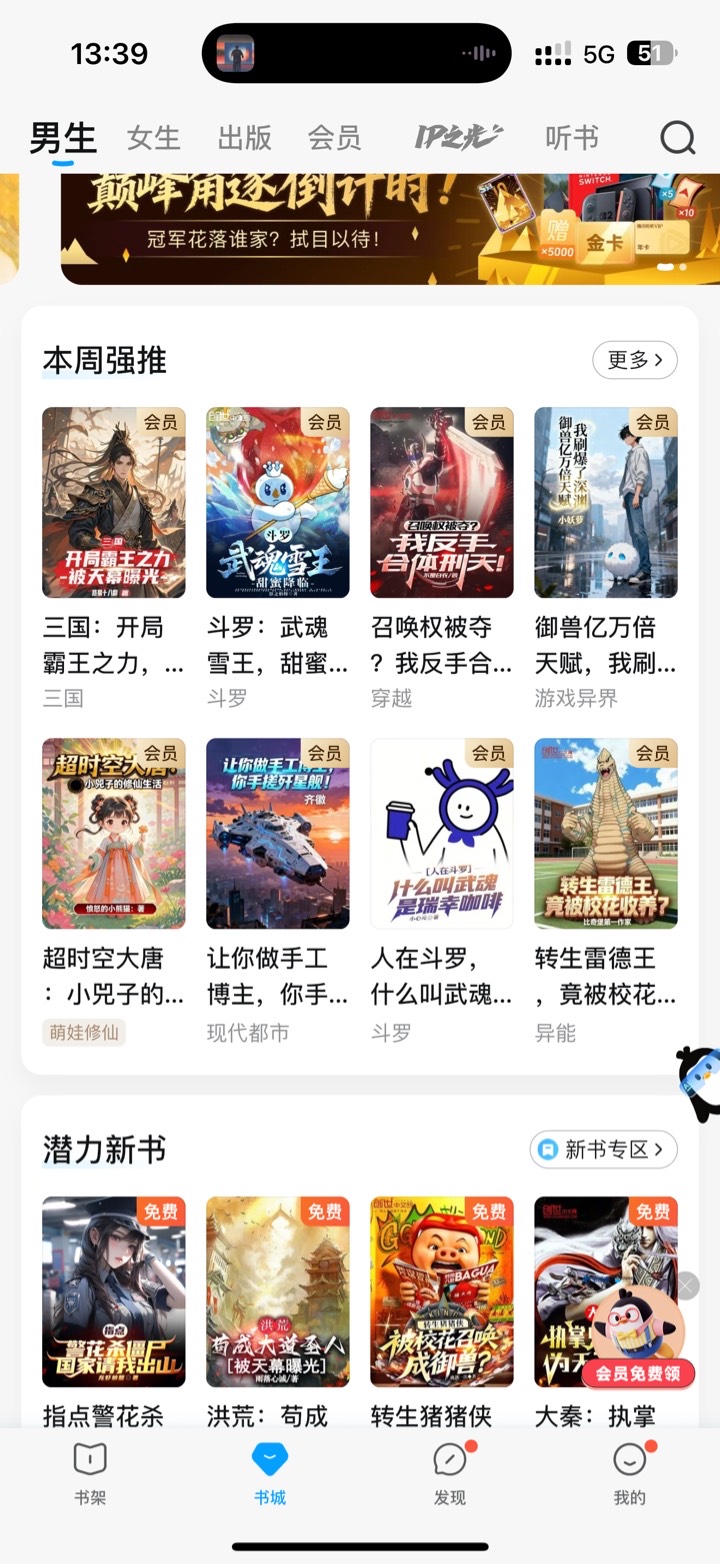720x1564 pixels.
Task: Switch to the 听书 tab
Action: tap(572, 138)
